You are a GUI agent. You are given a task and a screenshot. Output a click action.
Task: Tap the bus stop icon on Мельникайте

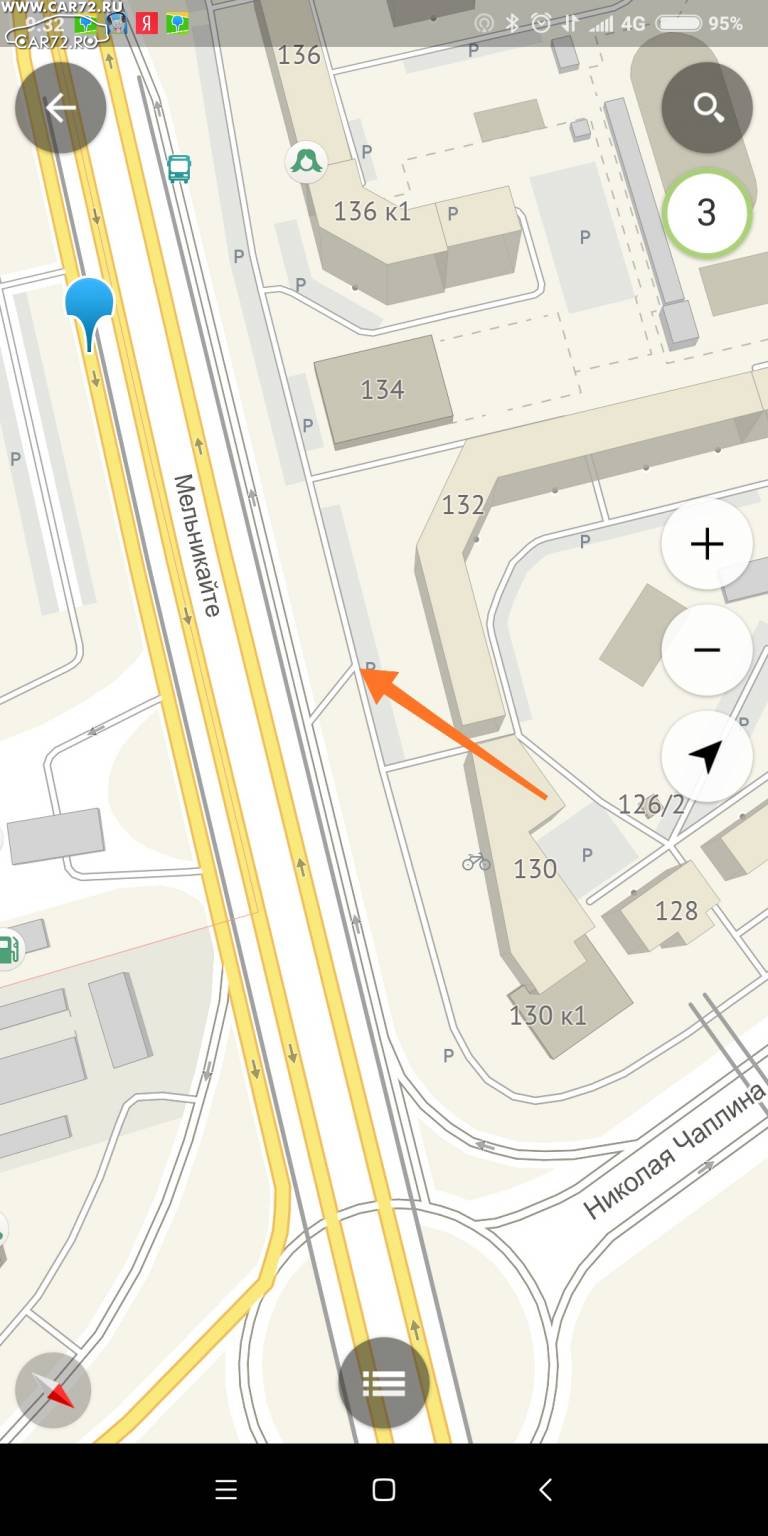[x=179, y=169]
